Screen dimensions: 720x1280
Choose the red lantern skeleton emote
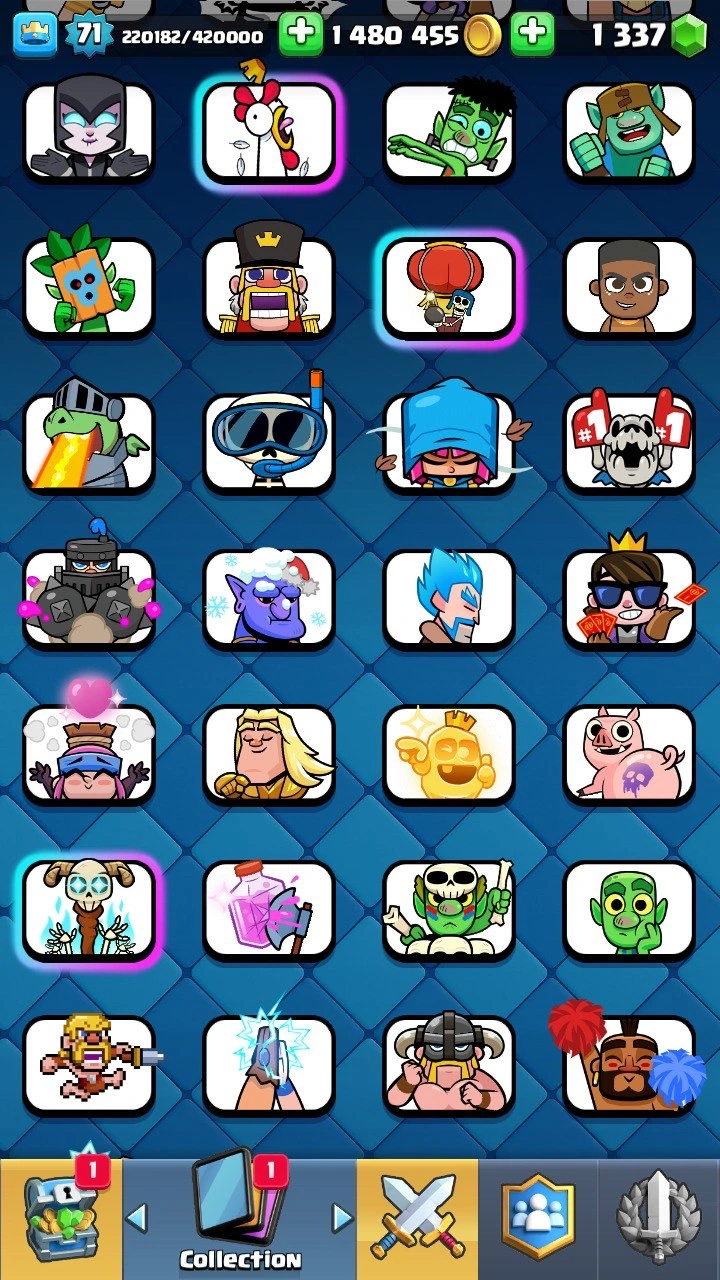(x=449, y=287)
